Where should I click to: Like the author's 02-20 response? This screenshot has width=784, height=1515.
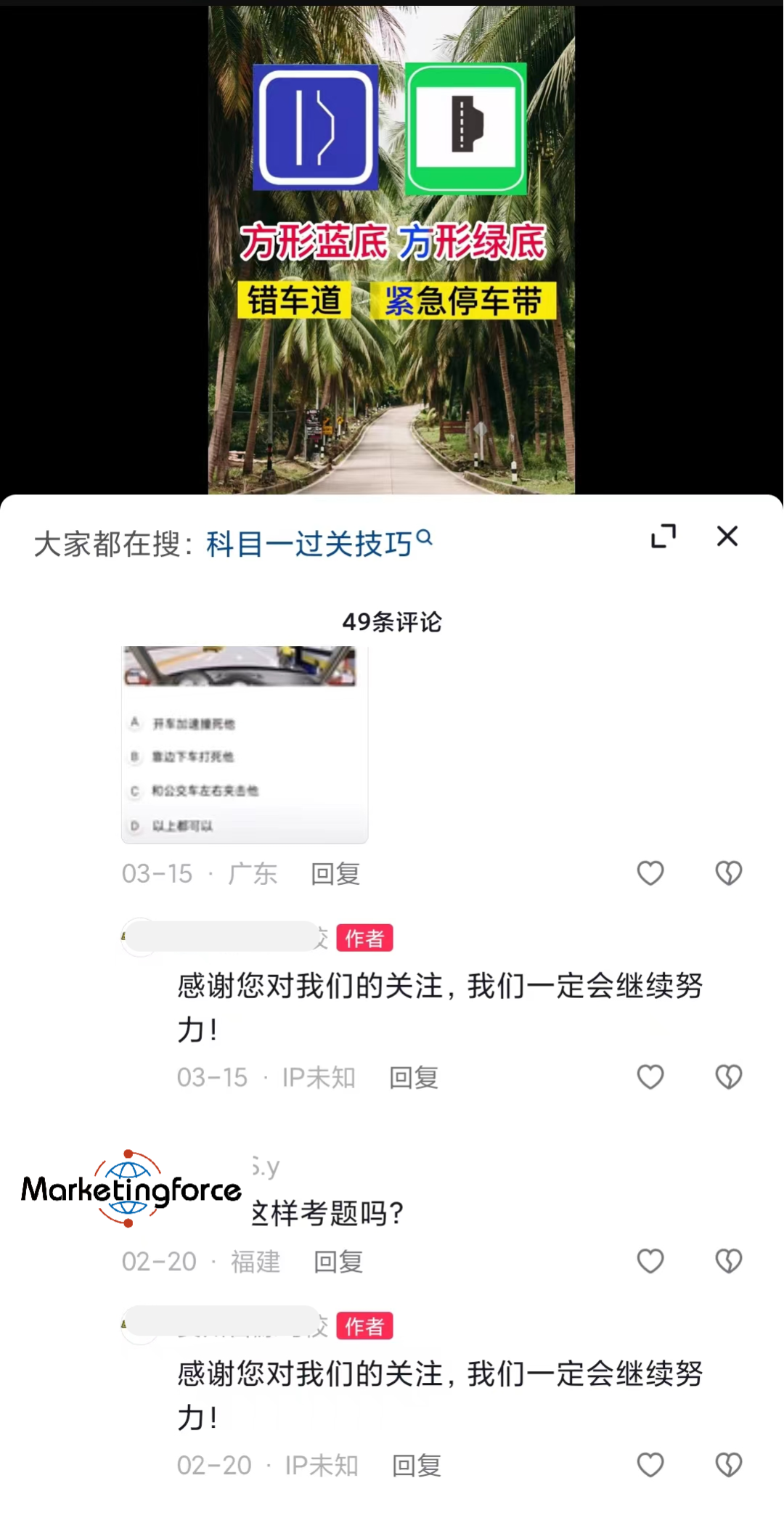650,1465
